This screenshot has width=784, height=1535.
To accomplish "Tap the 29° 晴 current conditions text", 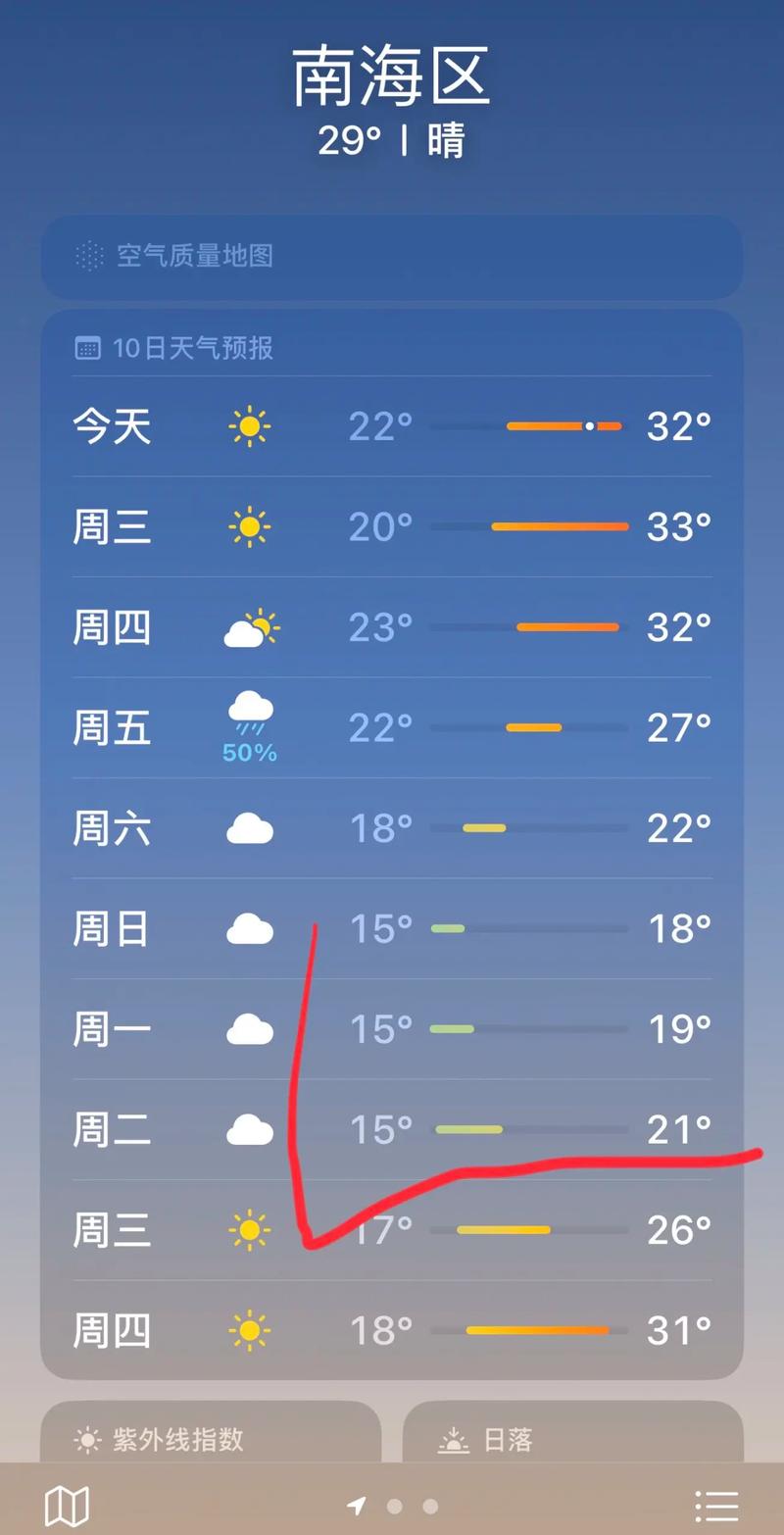I will click(x=392, y=142).
